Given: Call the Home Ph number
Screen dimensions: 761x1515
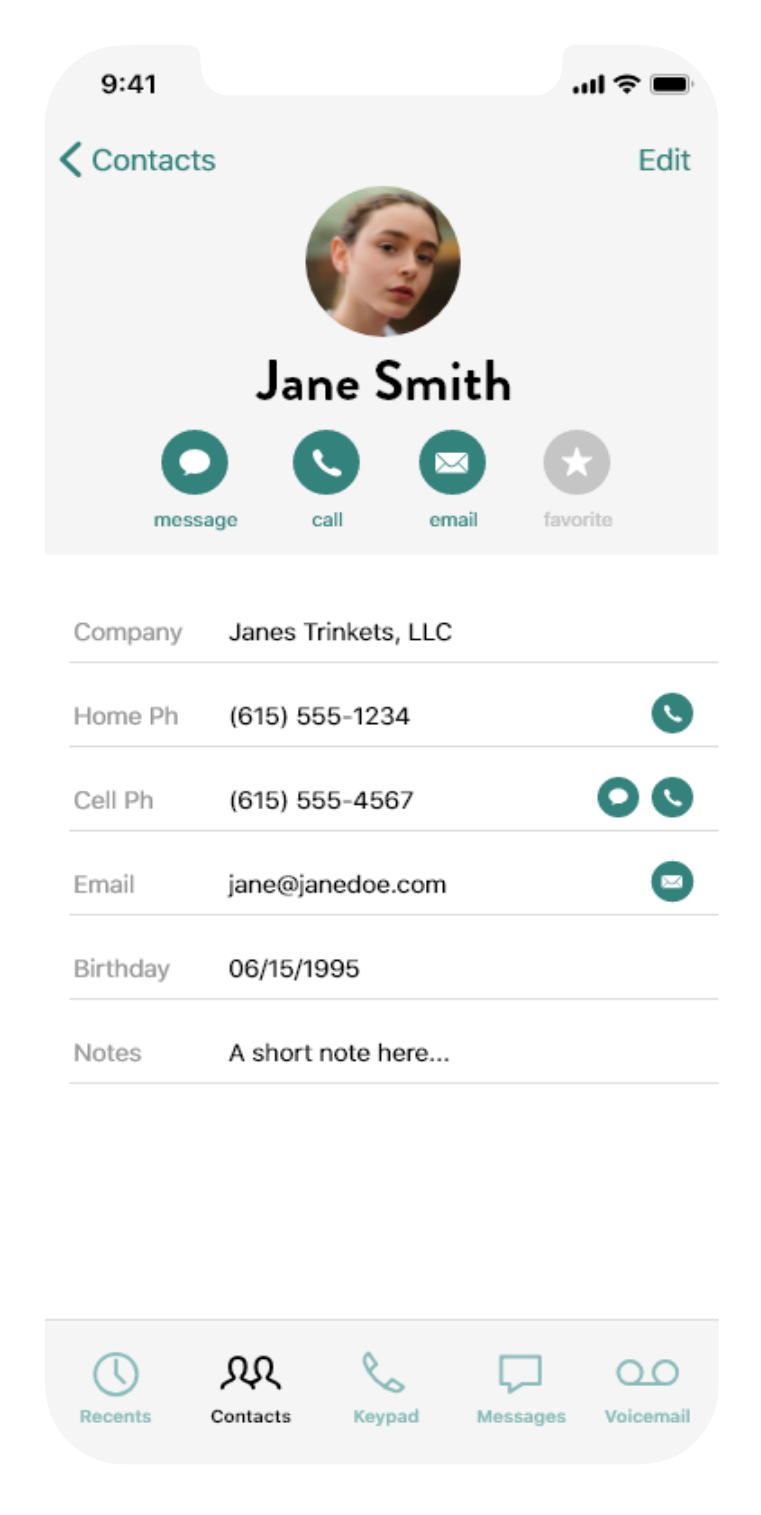Looking at the screenshot, I should coord(672,714).
